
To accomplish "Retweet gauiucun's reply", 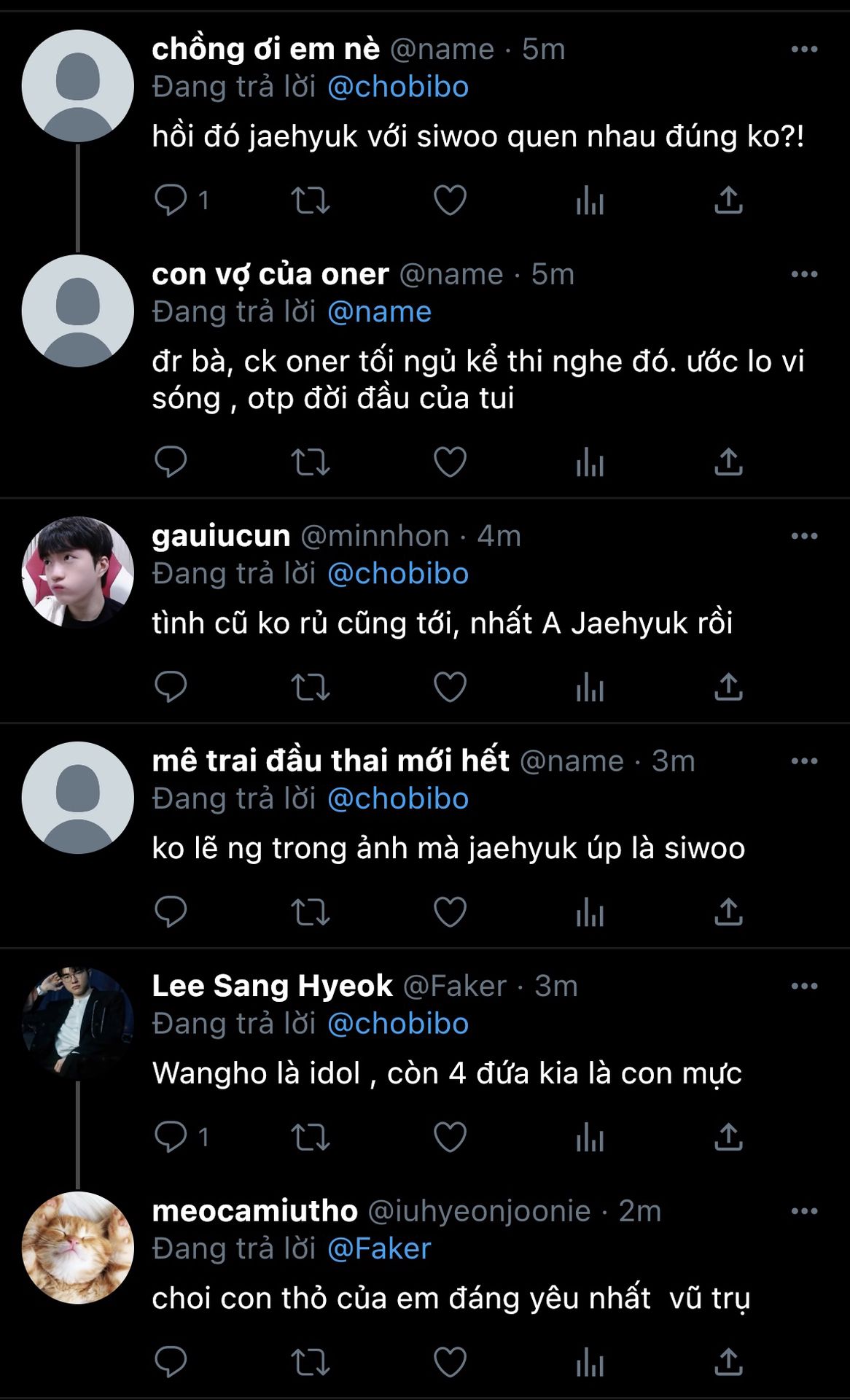I will coord(311,687).
